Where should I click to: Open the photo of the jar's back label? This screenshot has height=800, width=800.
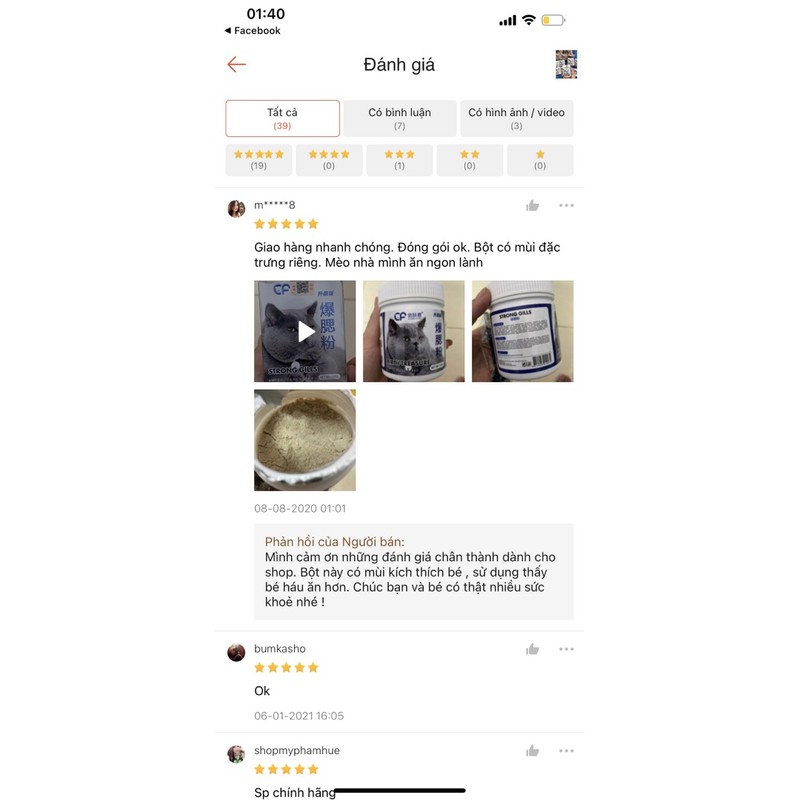pyautogui.click(x=522, y=331)
